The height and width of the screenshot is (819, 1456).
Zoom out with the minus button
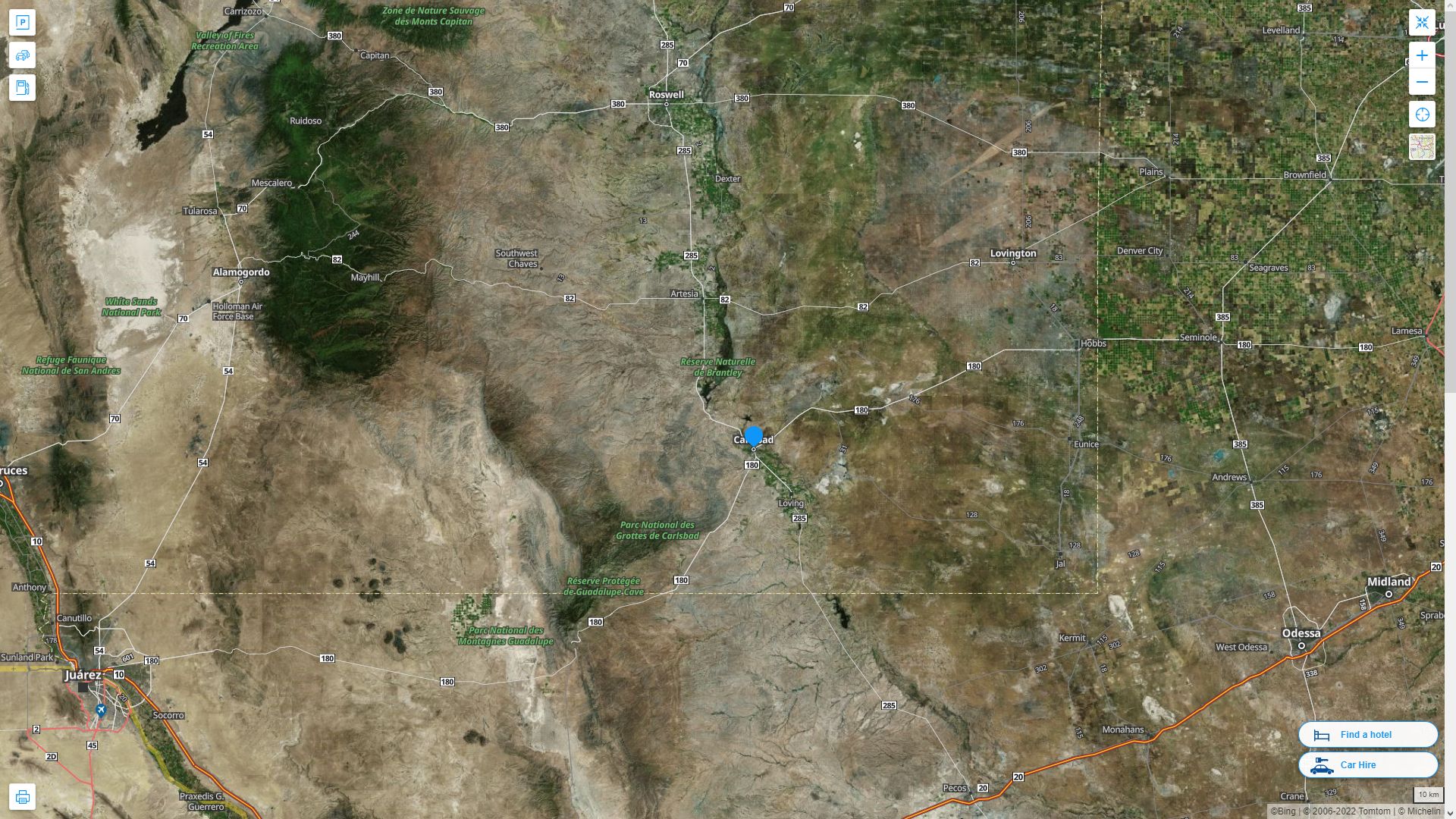tap(1422, 82)
